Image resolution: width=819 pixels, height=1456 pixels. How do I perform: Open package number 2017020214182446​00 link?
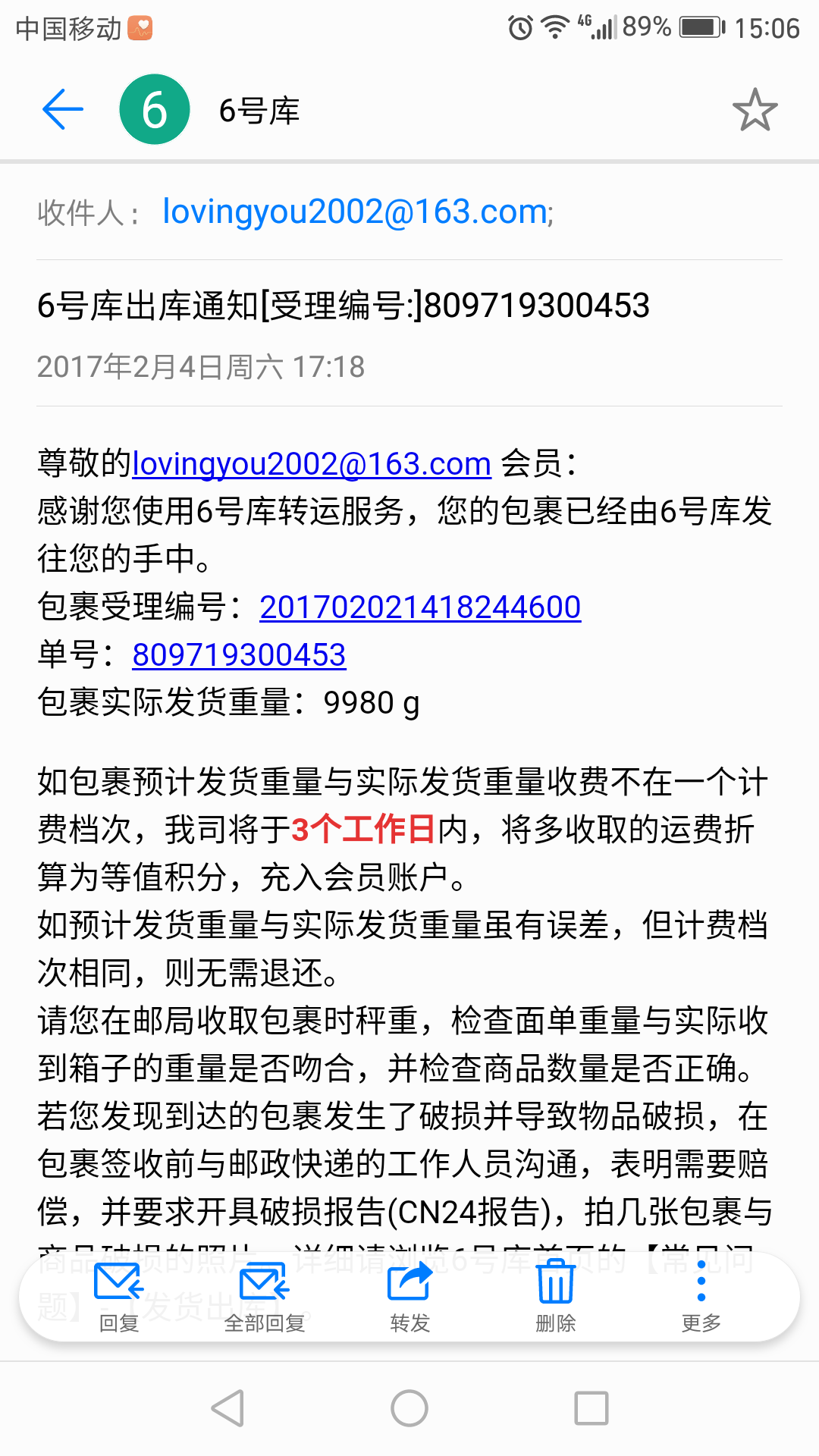click(420, 607)
